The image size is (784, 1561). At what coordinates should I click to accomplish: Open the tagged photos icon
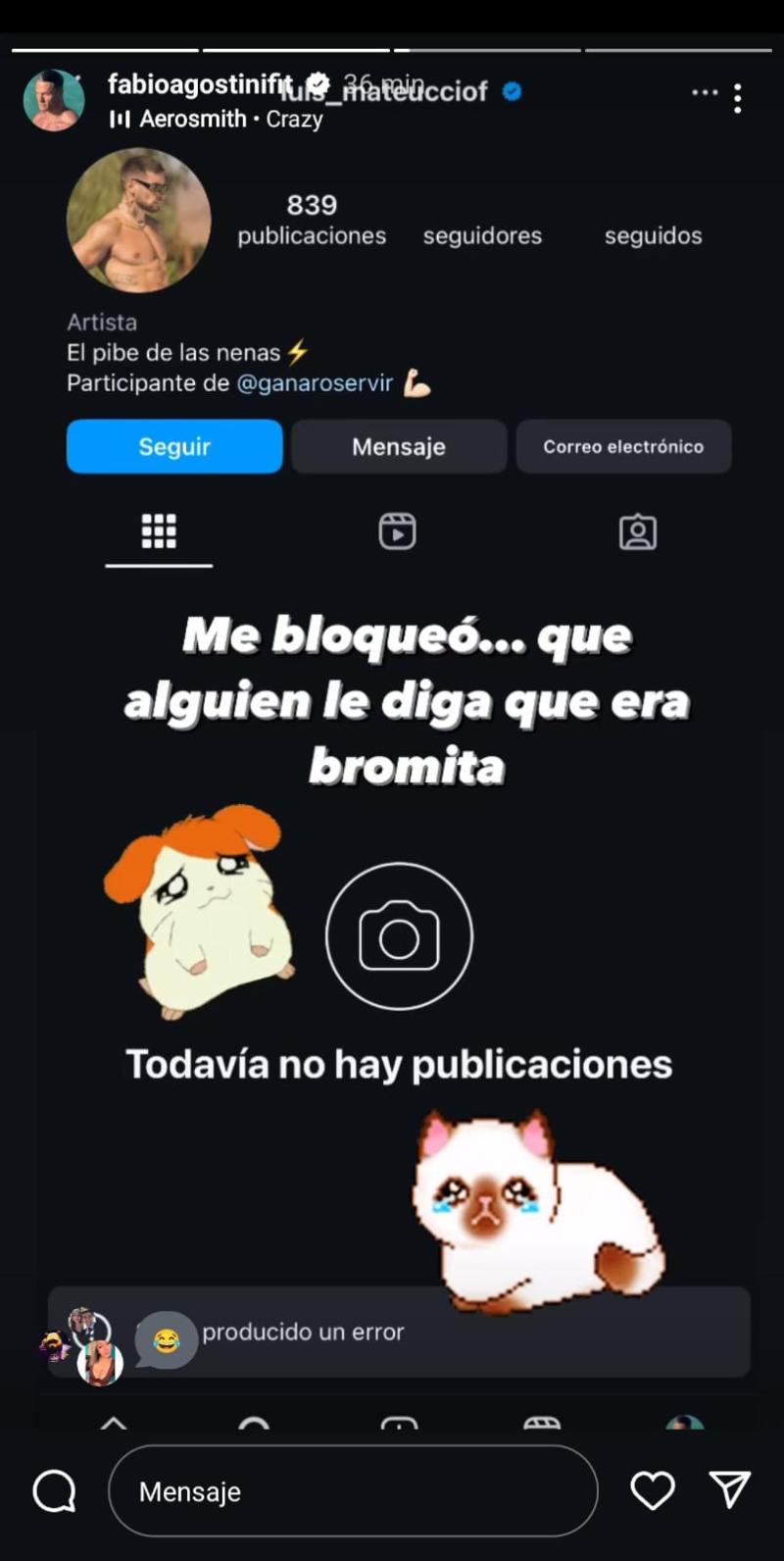pos(638,530)
